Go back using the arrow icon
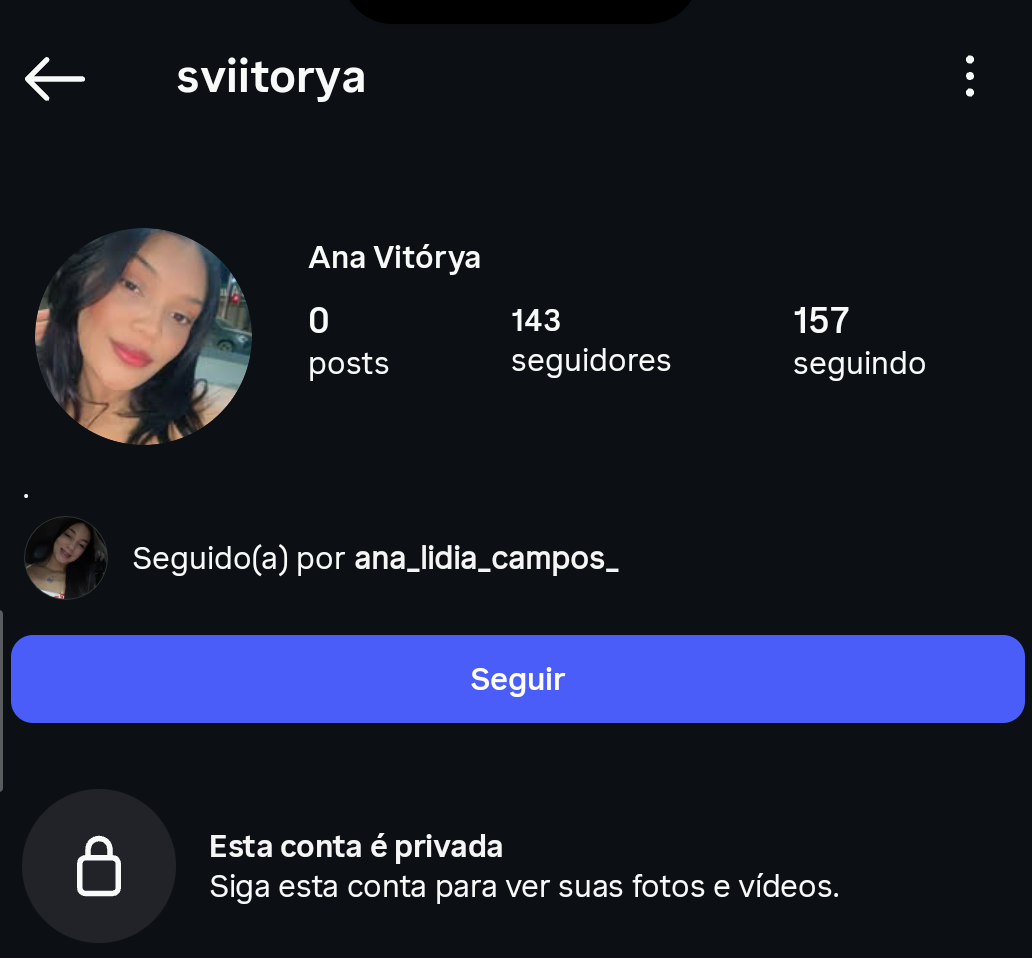This screenshot has width=1032, height=958. tap(55, 78)
